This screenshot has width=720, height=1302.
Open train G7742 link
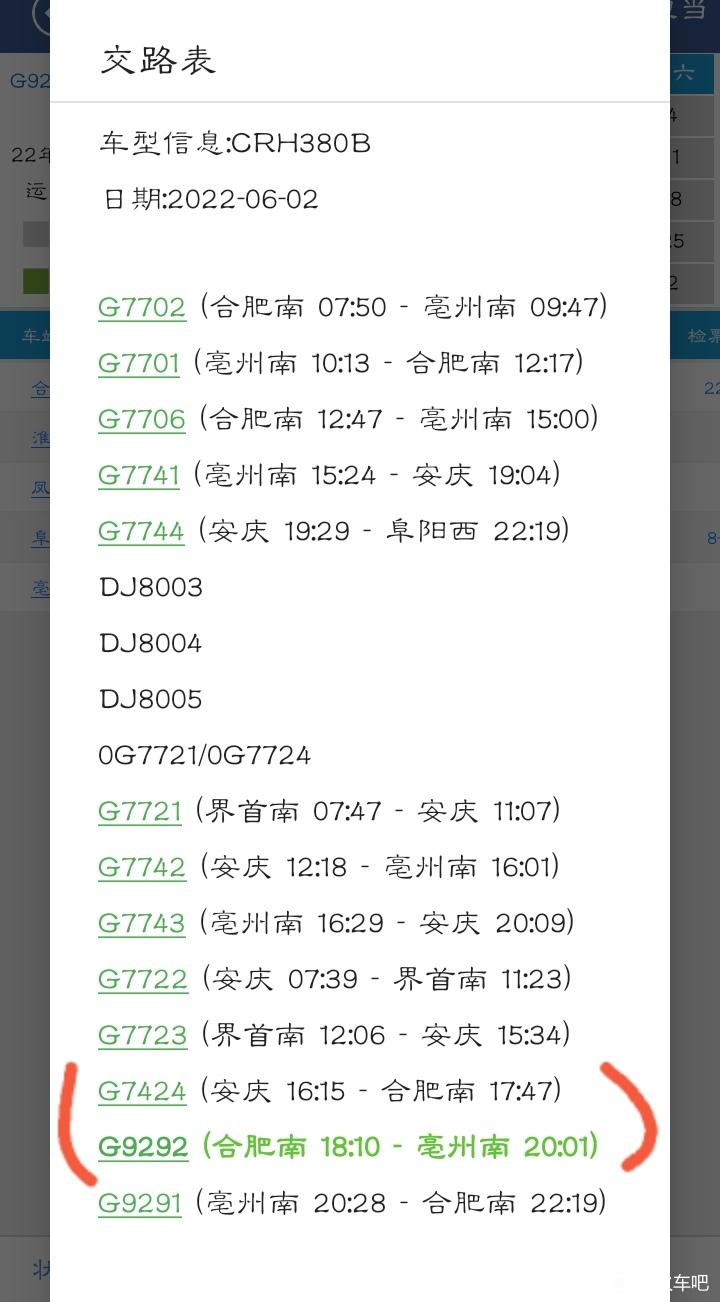tap(142, 867)
